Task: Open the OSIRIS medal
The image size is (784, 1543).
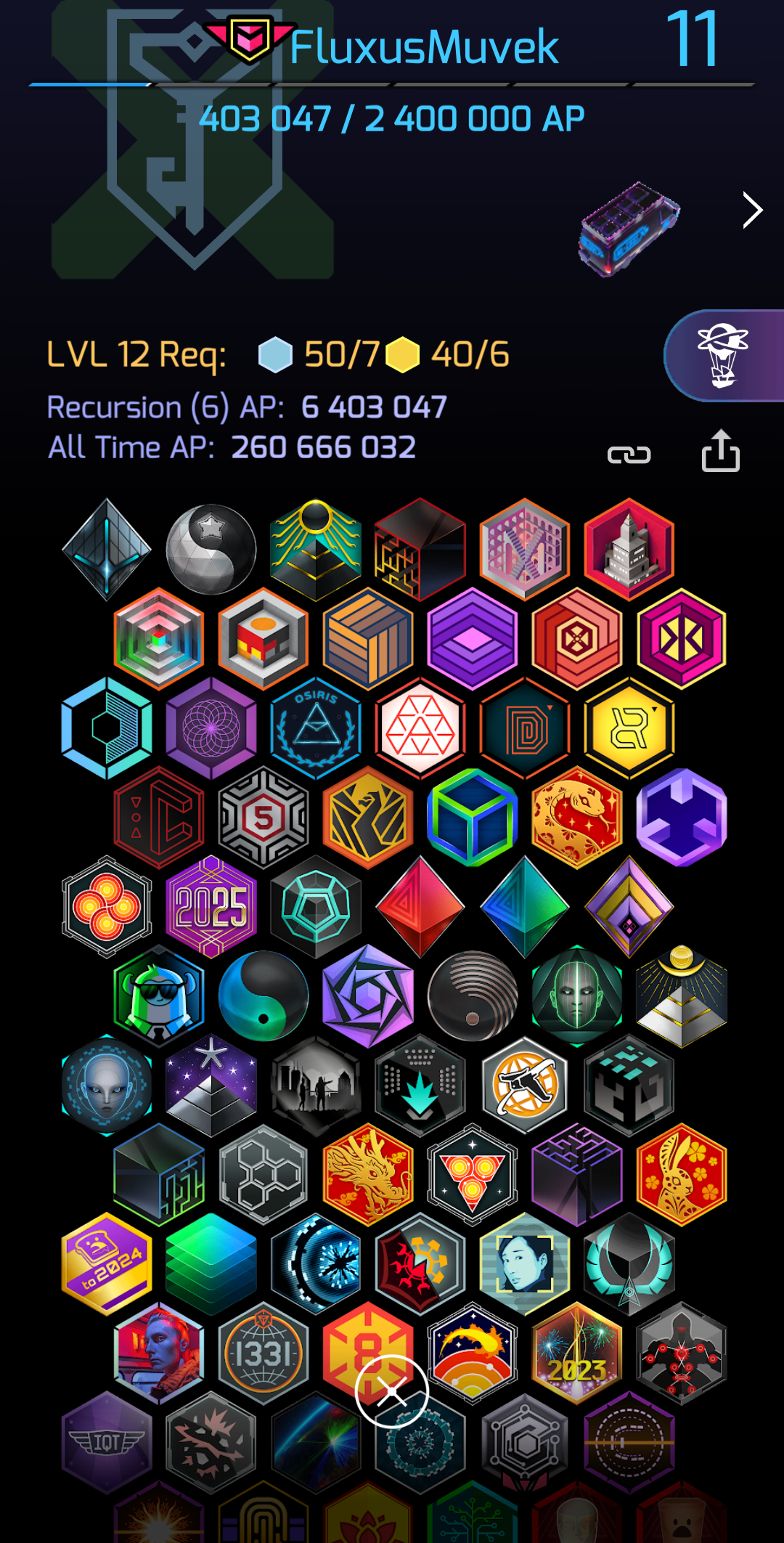Action: 316,728
